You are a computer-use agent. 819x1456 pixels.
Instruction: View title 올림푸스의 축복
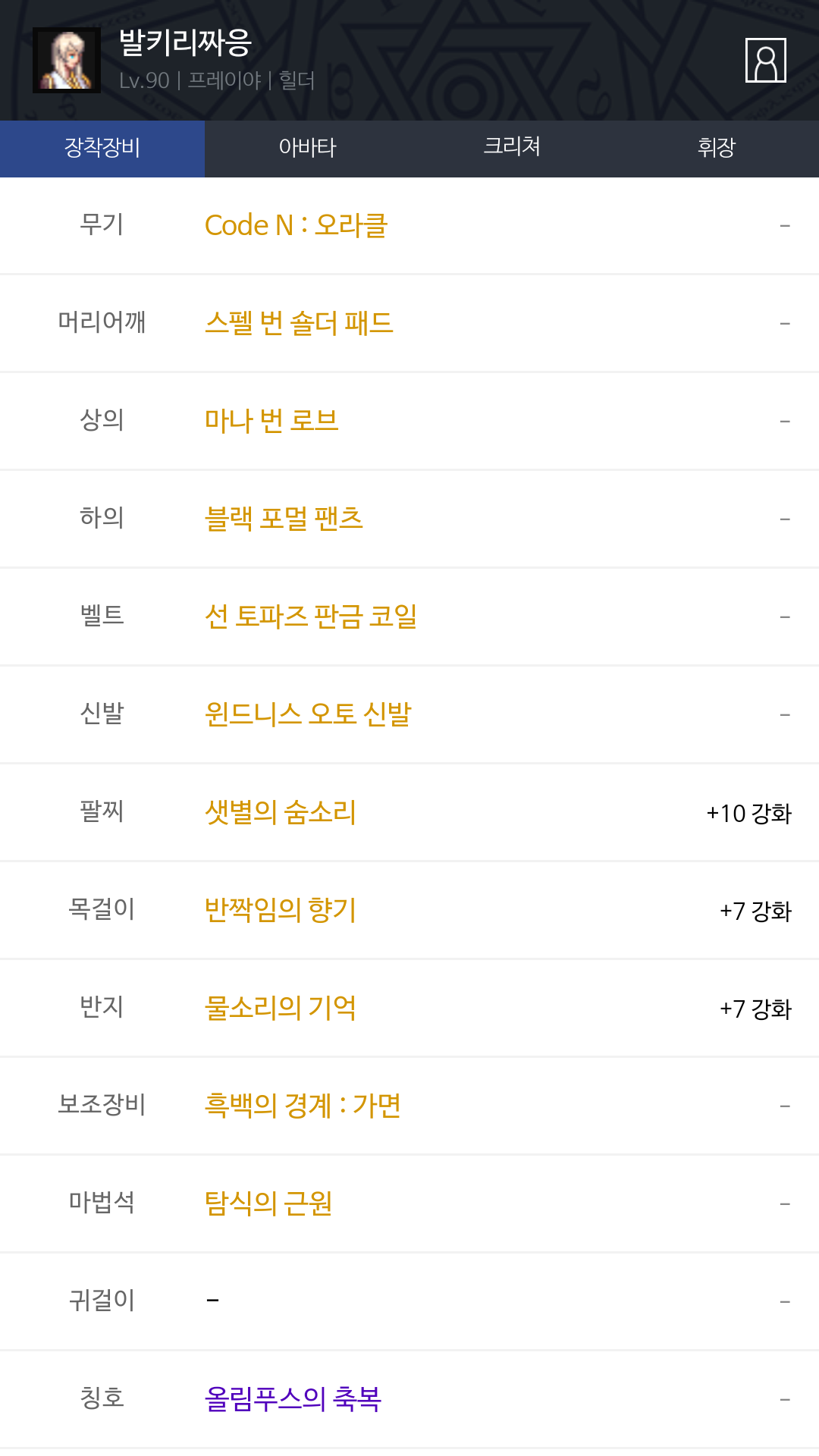tap(293, 1399)
